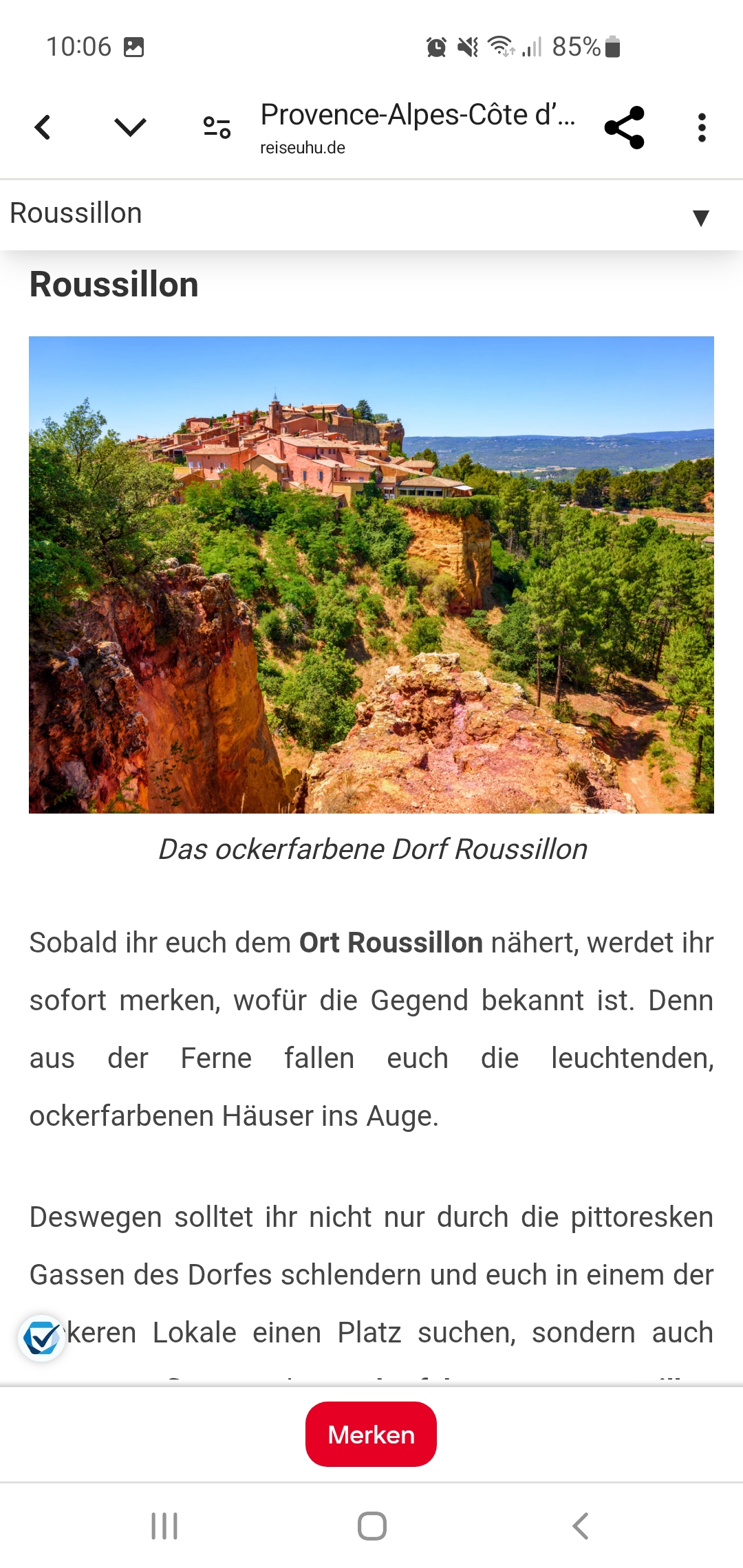This screenshot has width=743, height=1568.
Task: Open recent apps from navigation bar
Action: pyautogui.click(x=164, y=1526)
